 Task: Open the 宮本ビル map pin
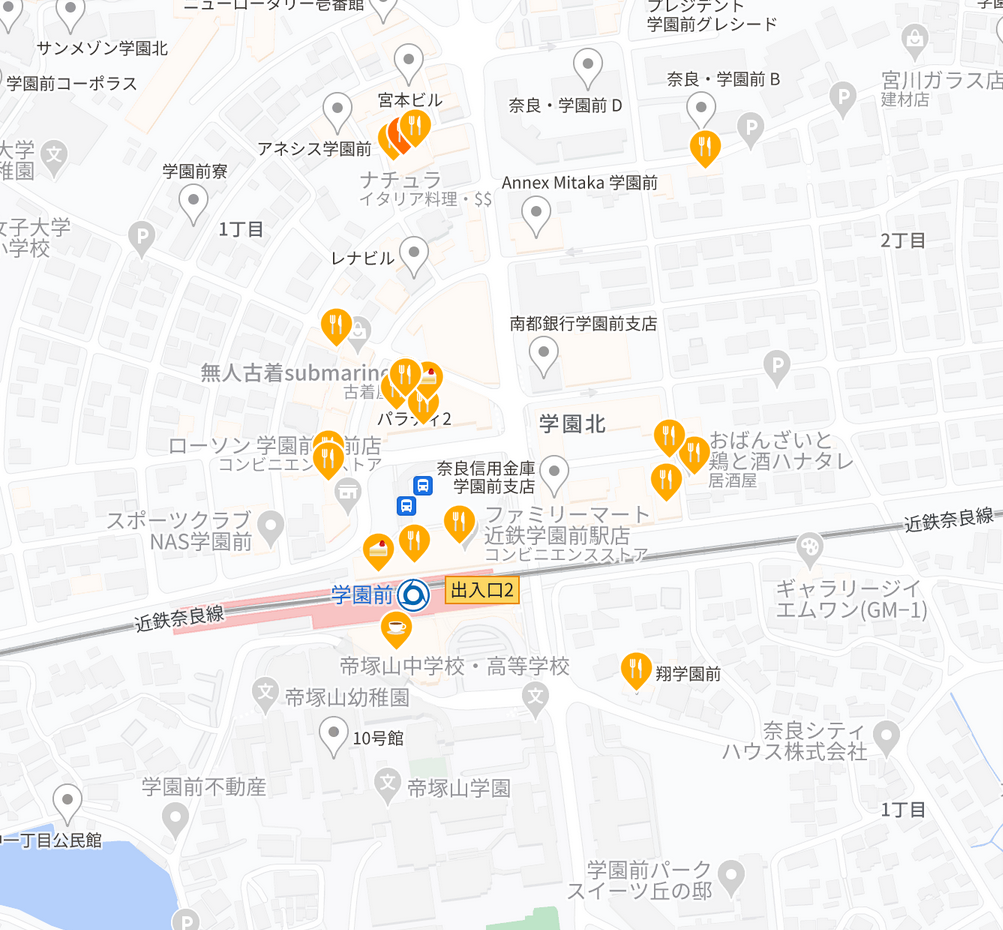(408, 63)
